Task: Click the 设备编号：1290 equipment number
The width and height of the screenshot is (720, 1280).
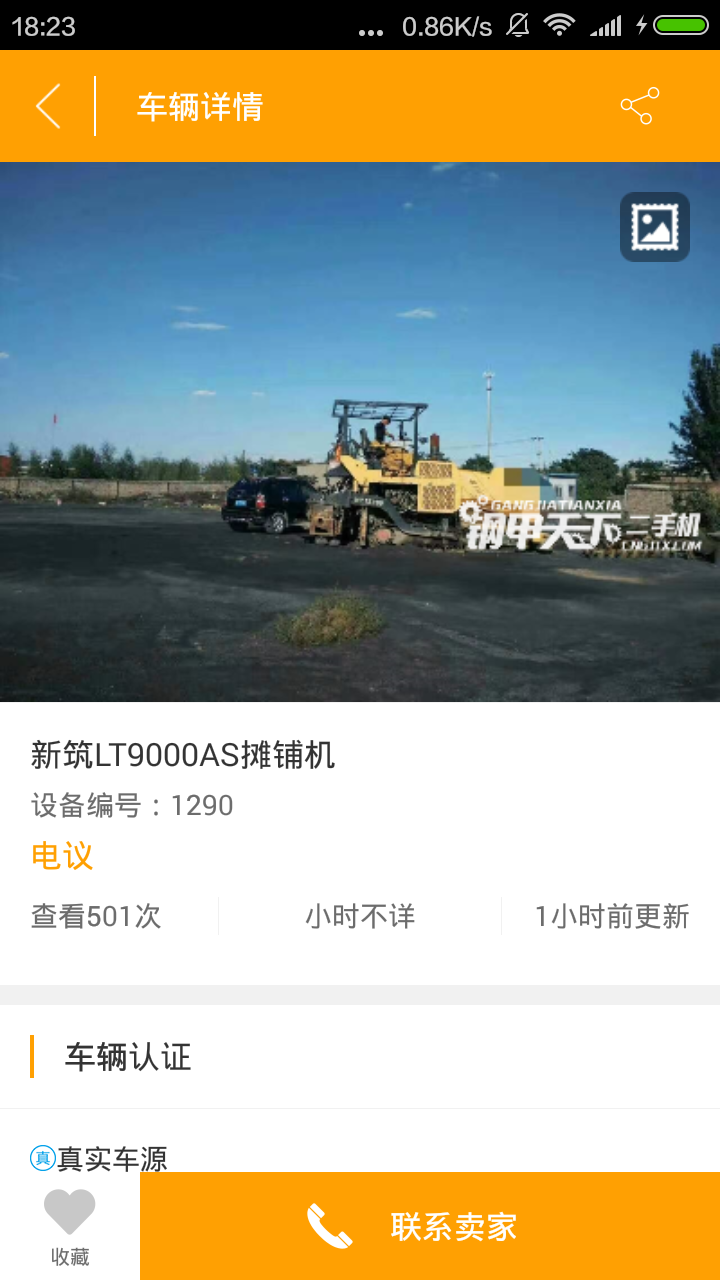Action: pyautogui.click(x=130, y=805)
